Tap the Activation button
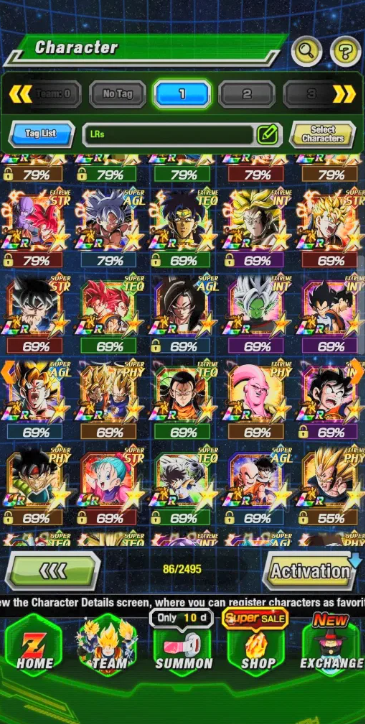This screenshot has width=365, height=724. [310, 571]
